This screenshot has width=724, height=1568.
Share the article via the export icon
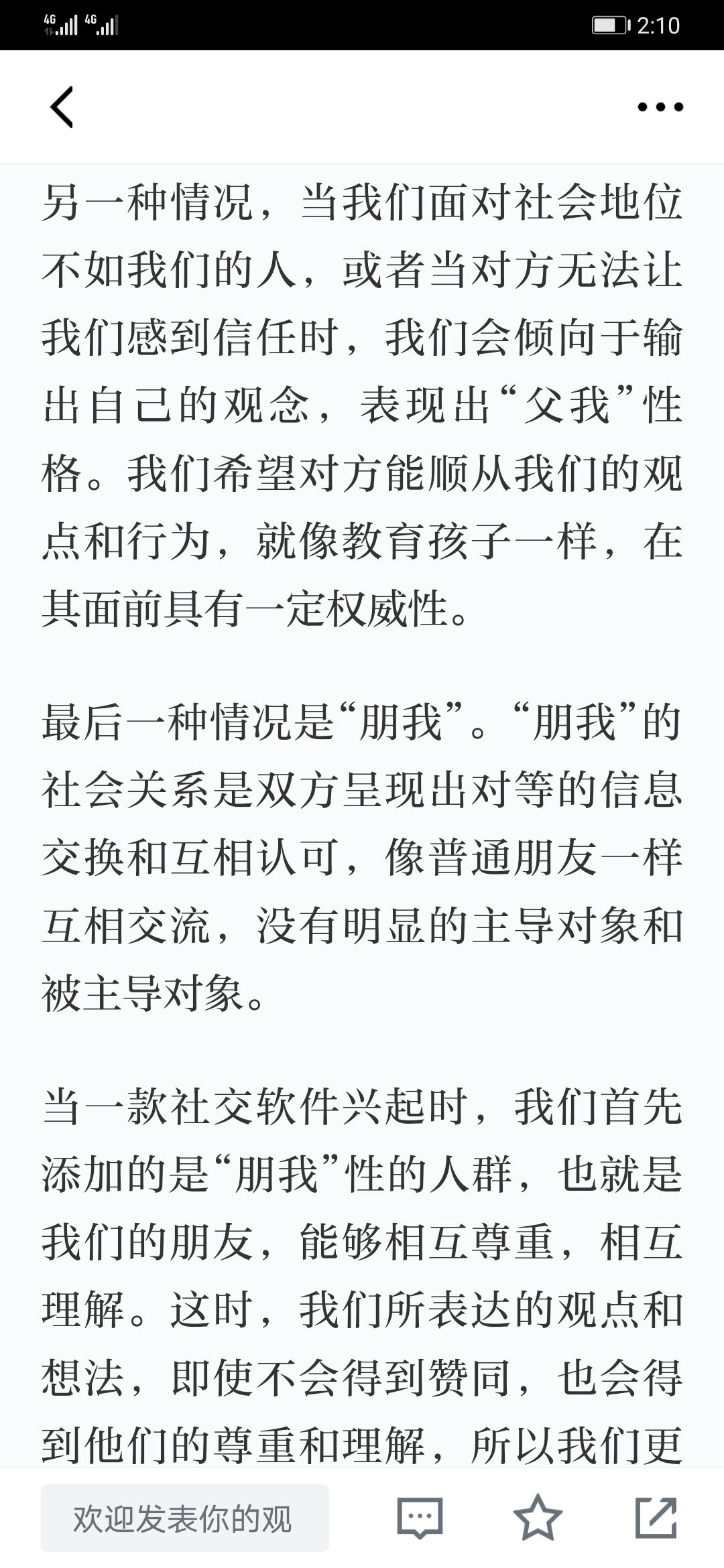point(656,1518)
